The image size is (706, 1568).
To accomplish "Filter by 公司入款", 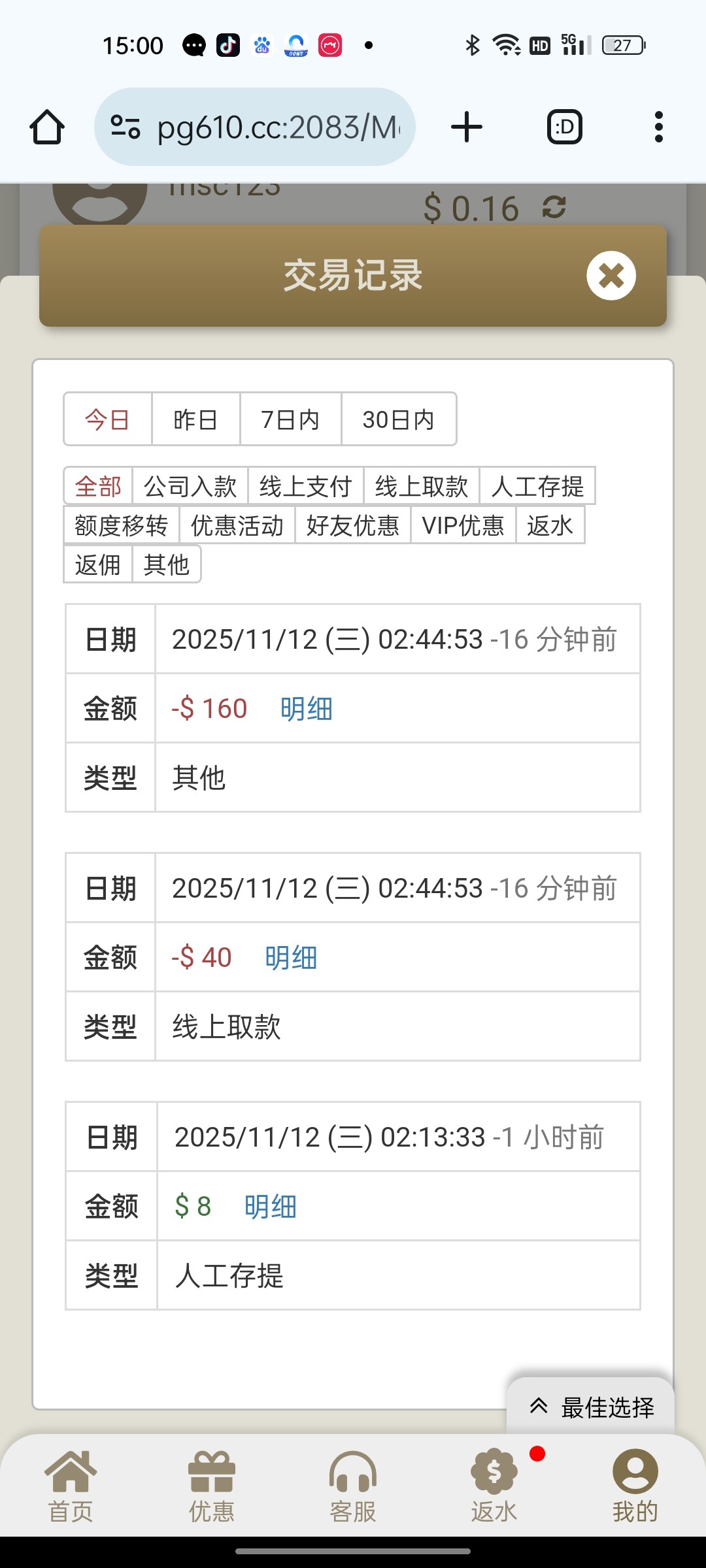I will pos(190,486).
